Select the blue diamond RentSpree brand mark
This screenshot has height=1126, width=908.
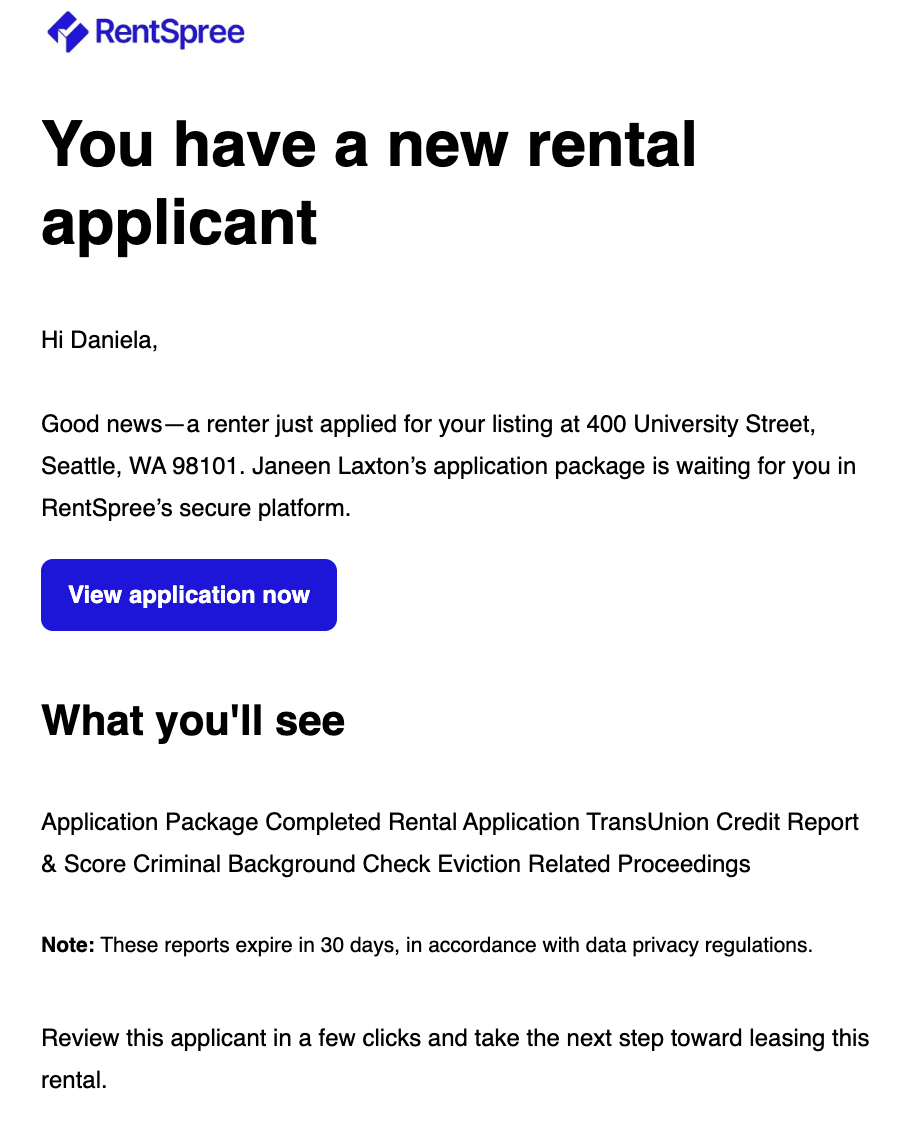[x=66, y=31]
